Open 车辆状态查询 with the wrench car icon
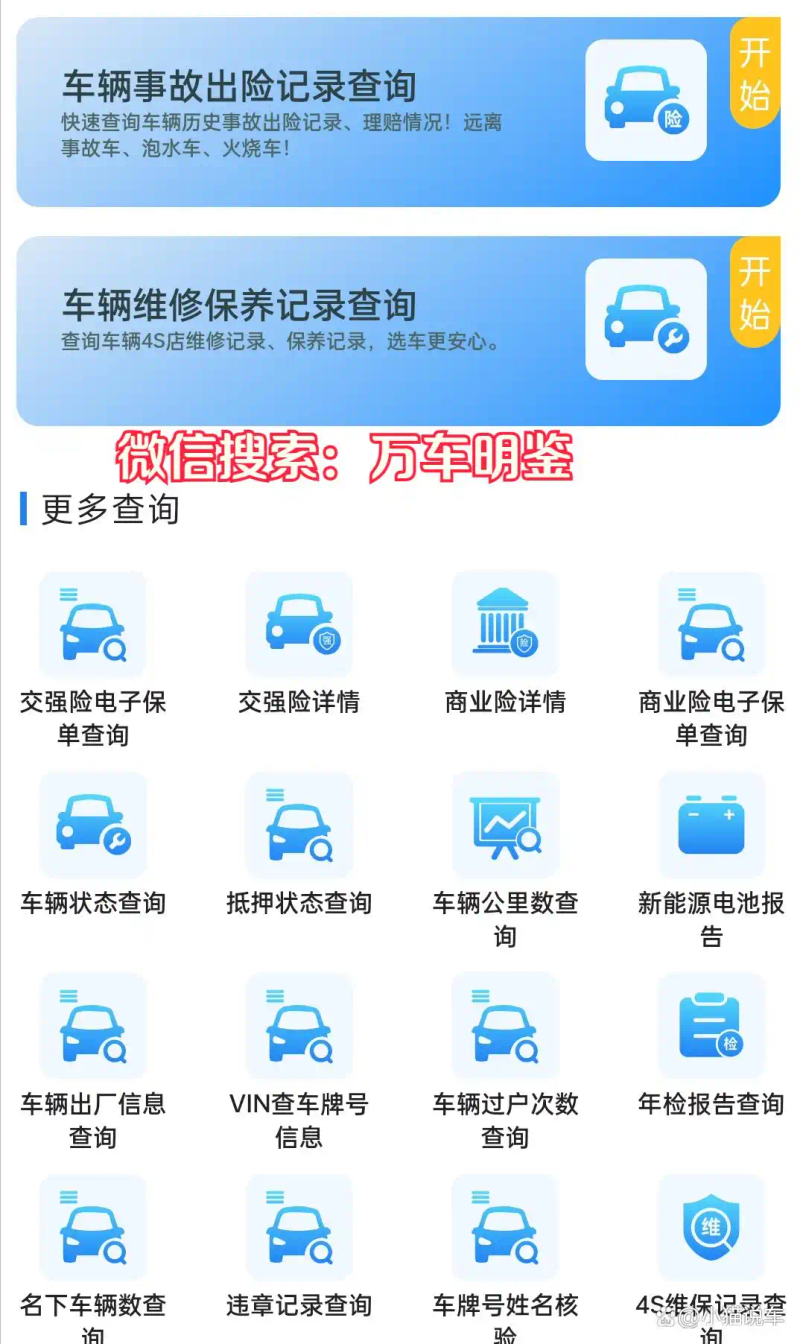The width and height of the screenshot is (800, 1344). click(x=92, y=825)
